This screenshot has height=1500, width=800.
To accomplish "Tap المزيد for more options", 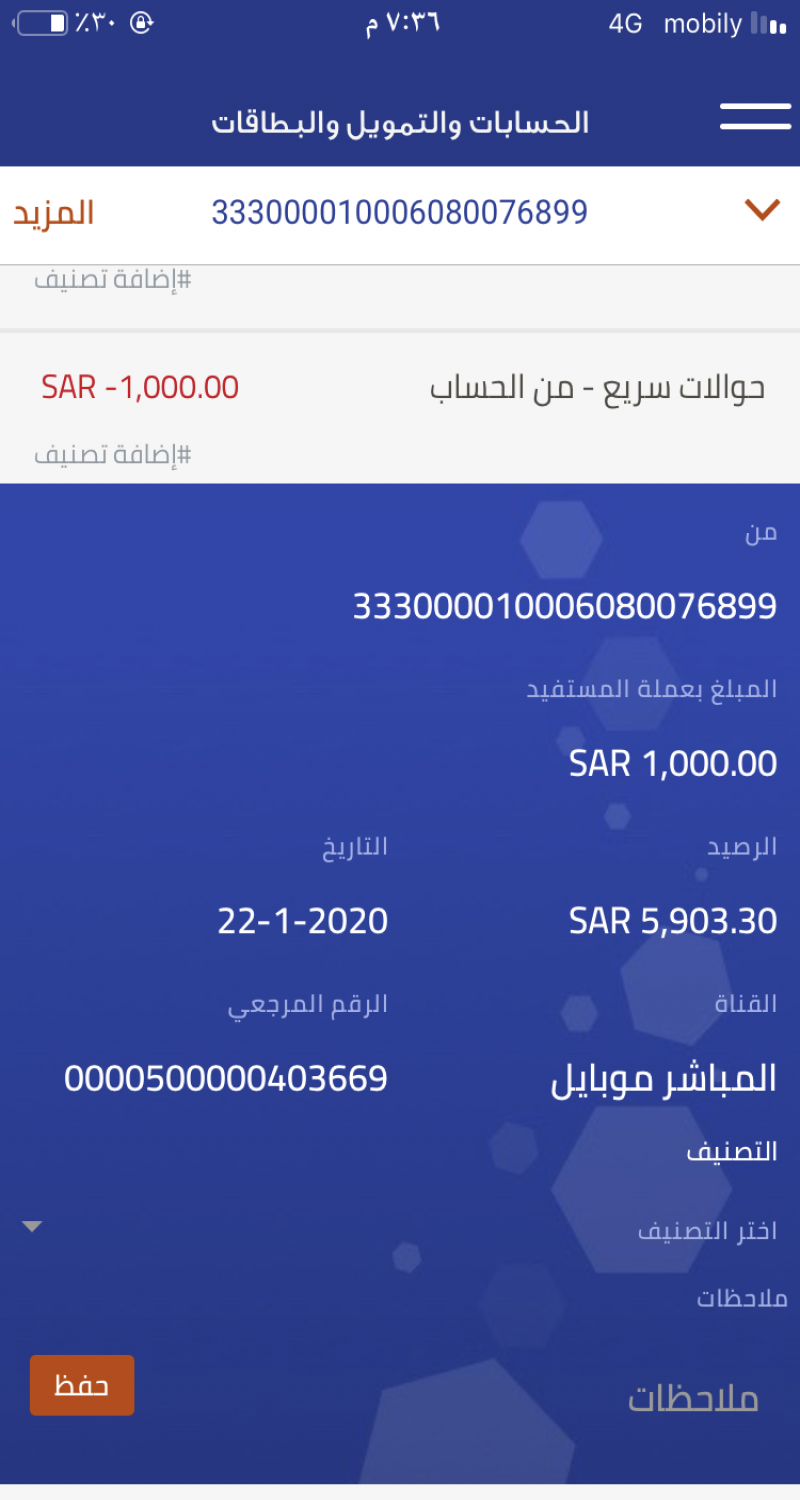I will pyautogui.click(x=54, y=213).
